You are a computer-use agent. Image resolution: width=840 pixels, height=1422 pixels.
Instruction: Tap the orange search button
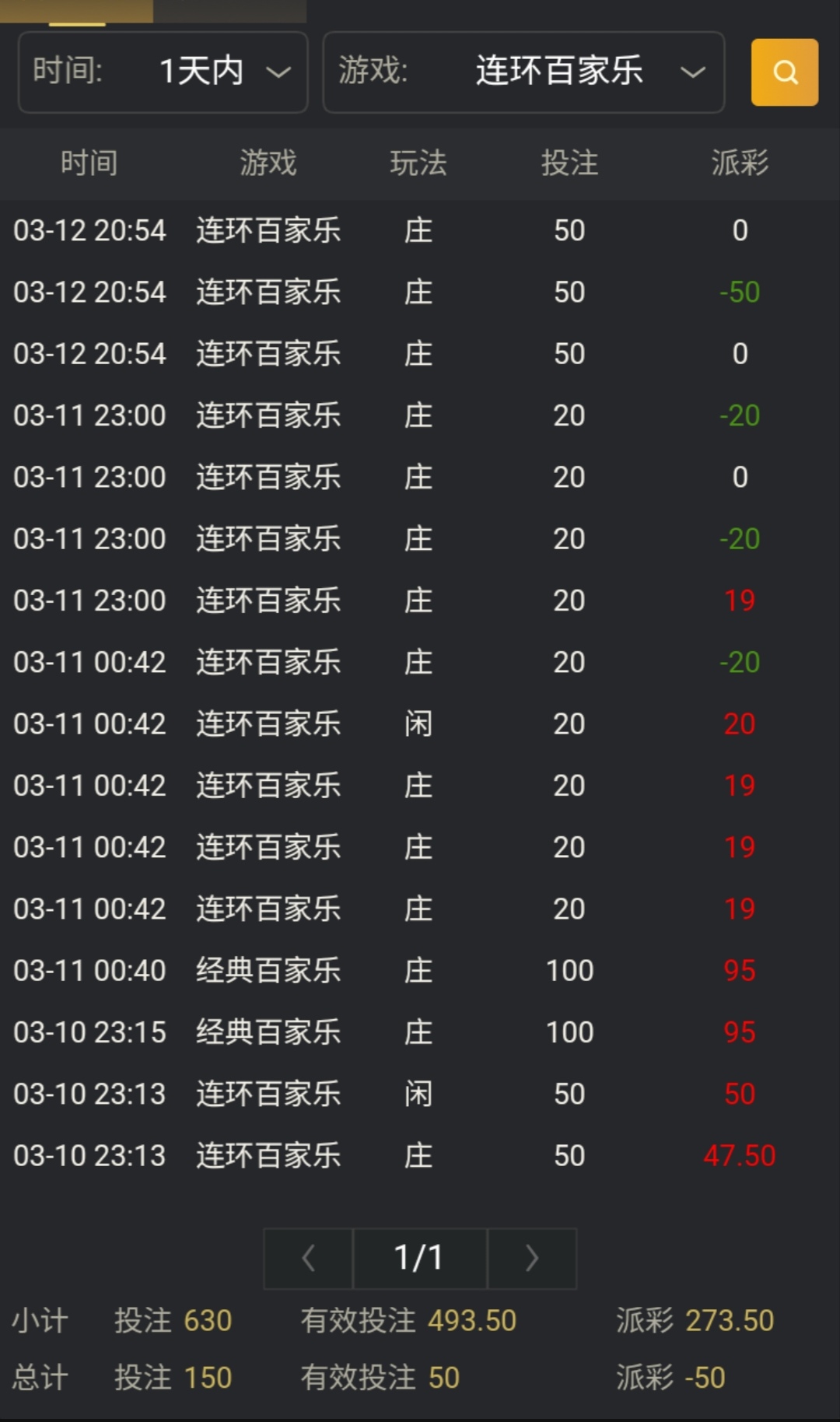(784, 72)
